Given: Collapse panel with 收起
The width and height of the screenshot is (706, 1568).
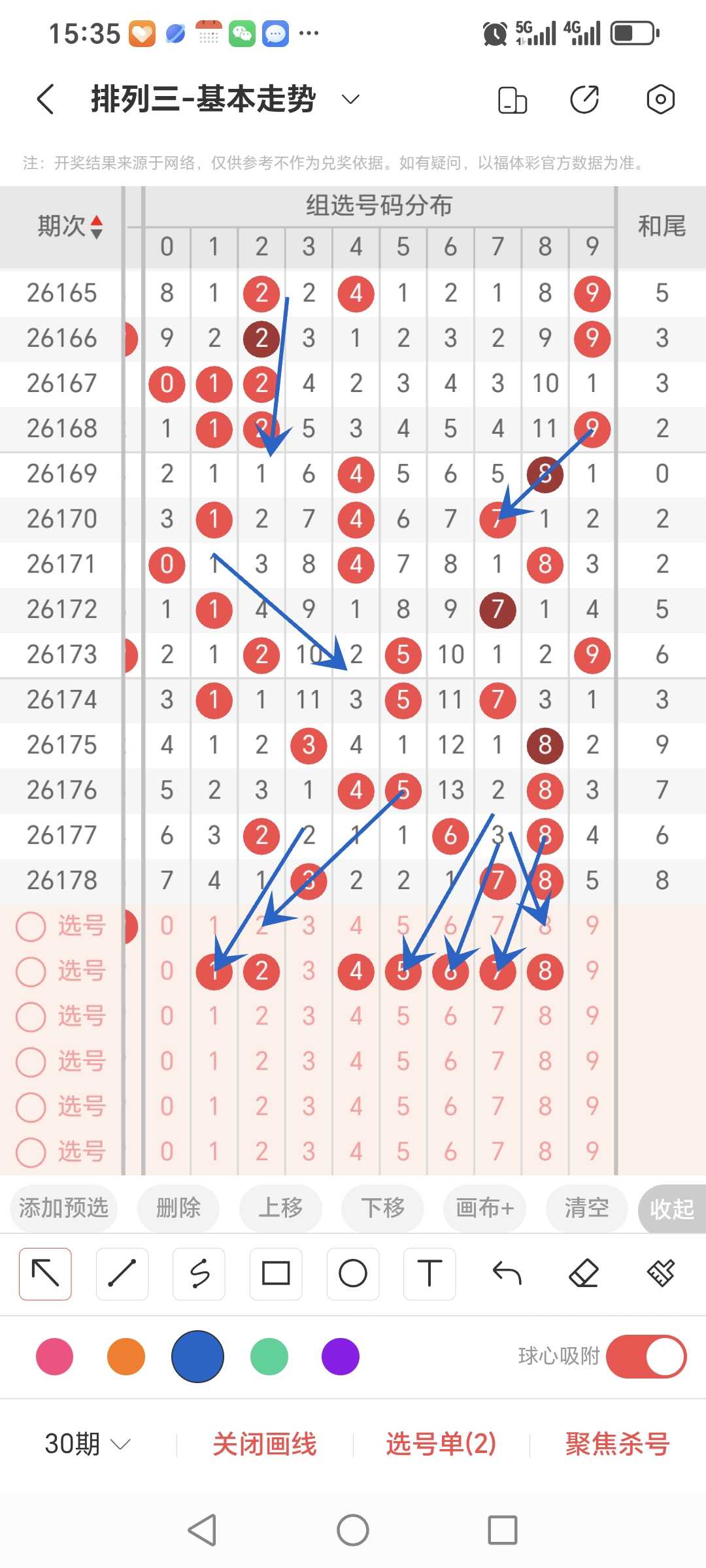Looking at the screenshot, I should click(672, 1209).
